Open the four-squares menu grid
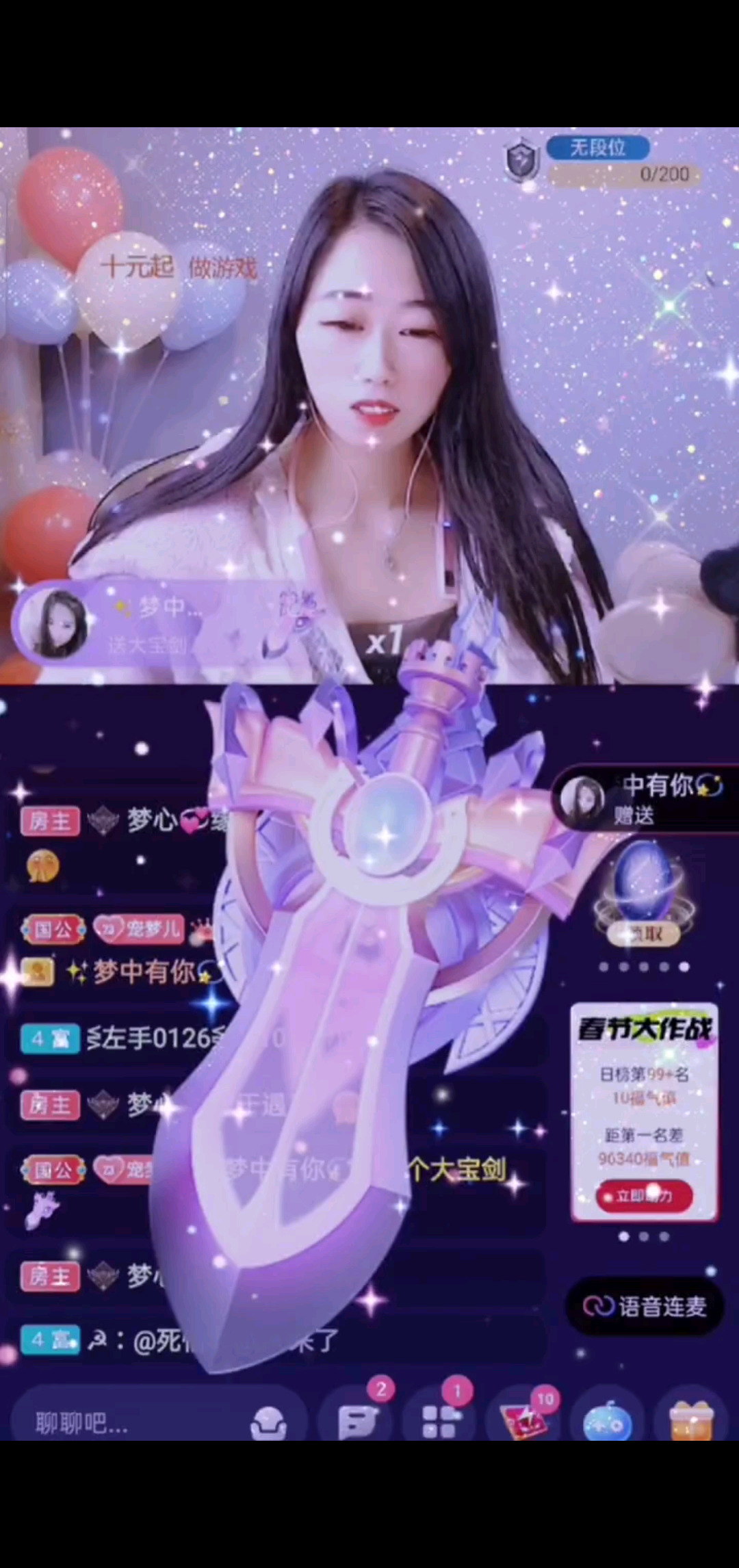This screenshot has height=1568, width=739. click(439, 1422)
